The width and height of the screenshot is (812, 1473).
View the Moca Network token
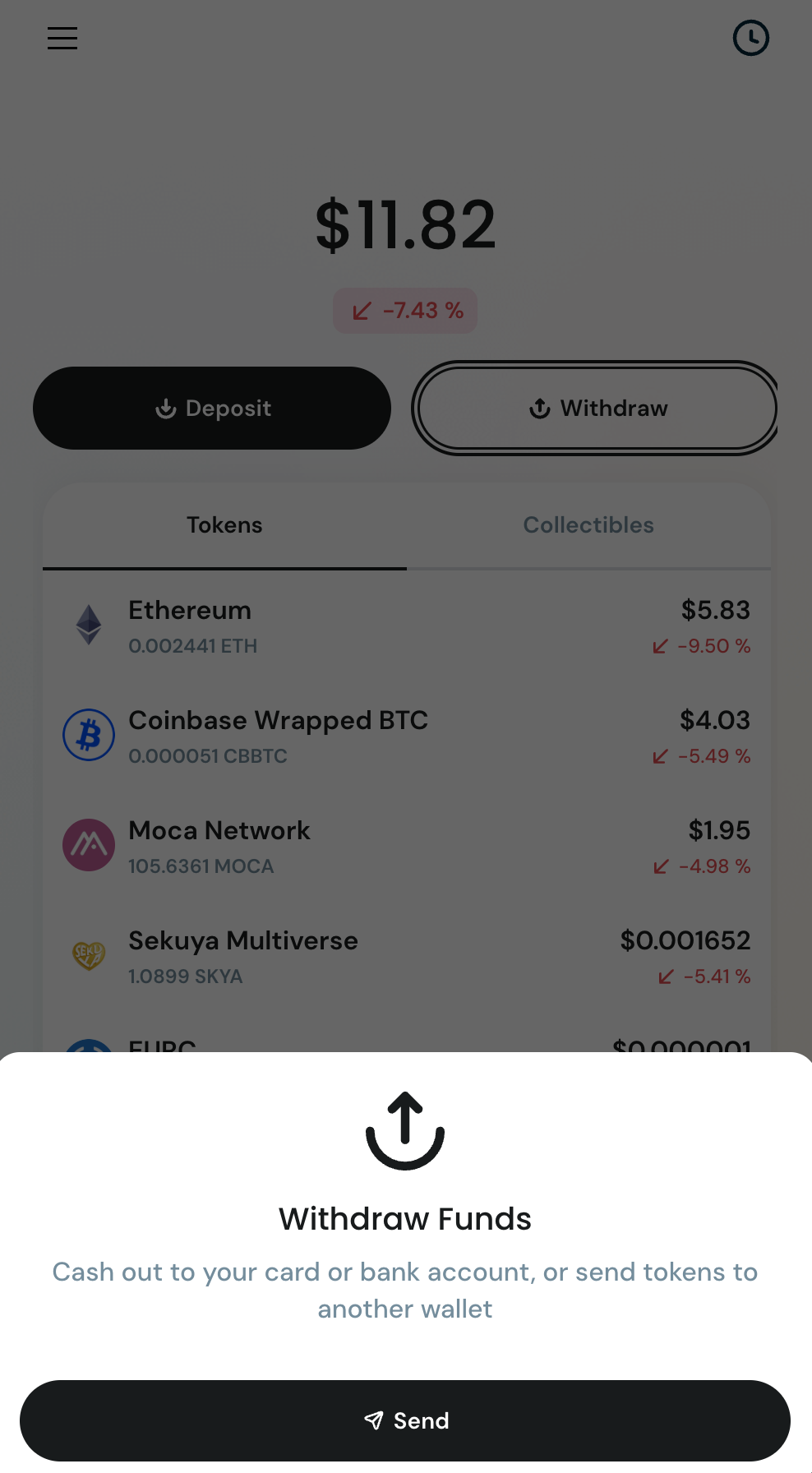pos(406,847)
